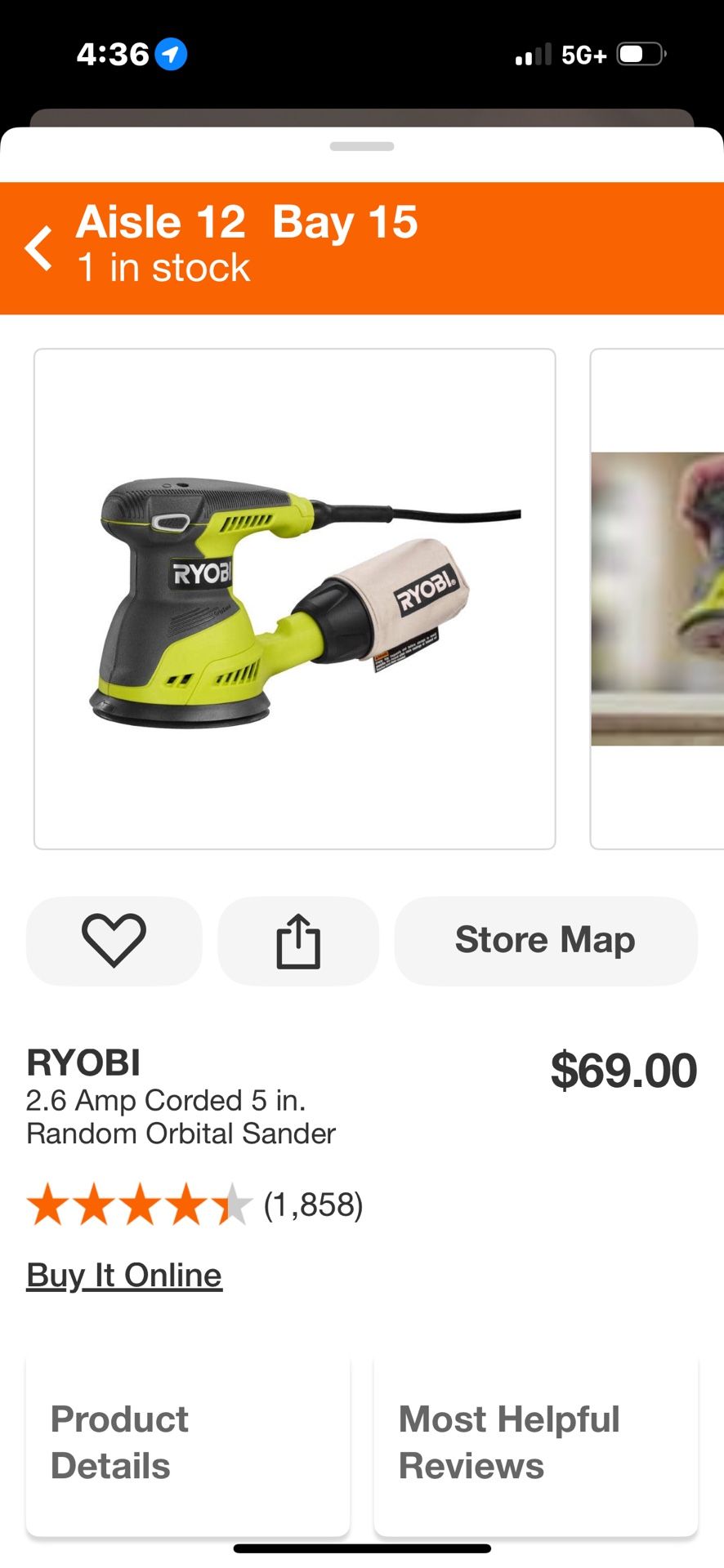Viewport: 724px width, 1568px height.
Task: Share this RYOBI sander
Action: point(298,940)
